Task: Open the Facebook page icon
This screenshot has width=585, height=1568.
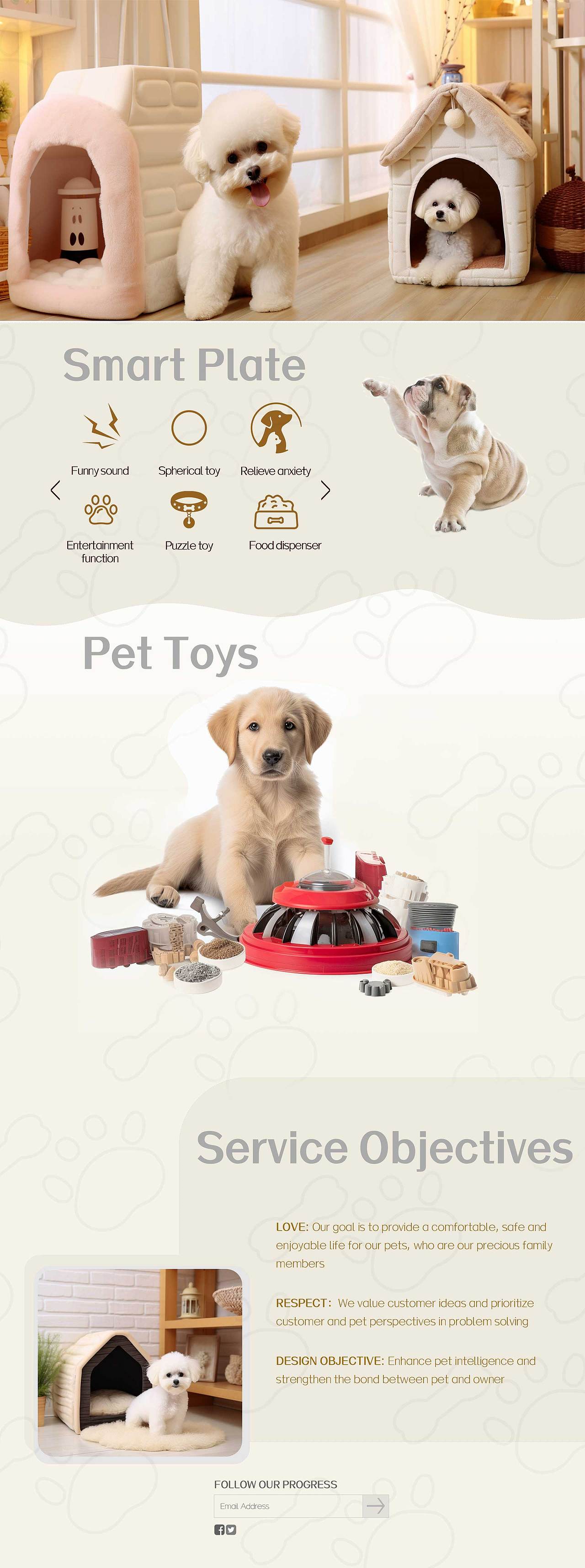Action: [219, 1530]
